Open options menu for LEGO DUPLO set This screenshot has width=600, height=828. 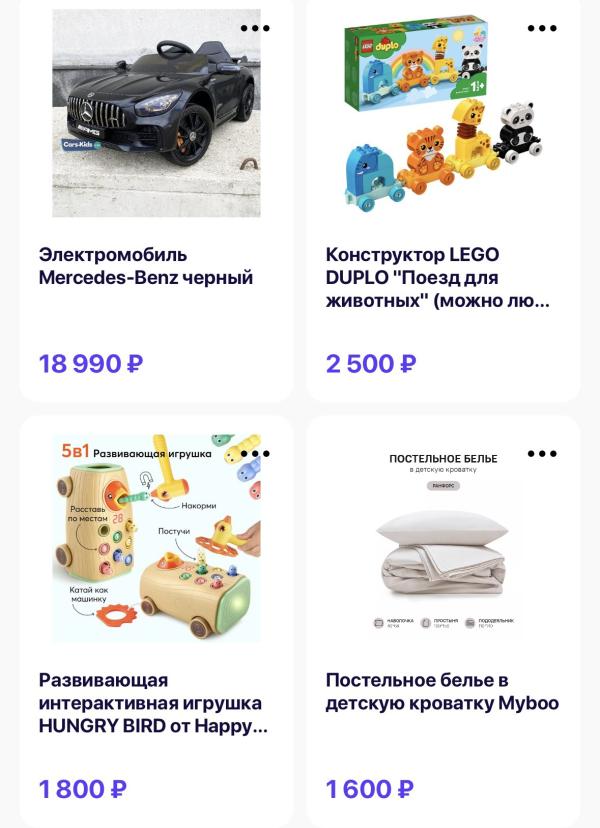click(542, 28)
